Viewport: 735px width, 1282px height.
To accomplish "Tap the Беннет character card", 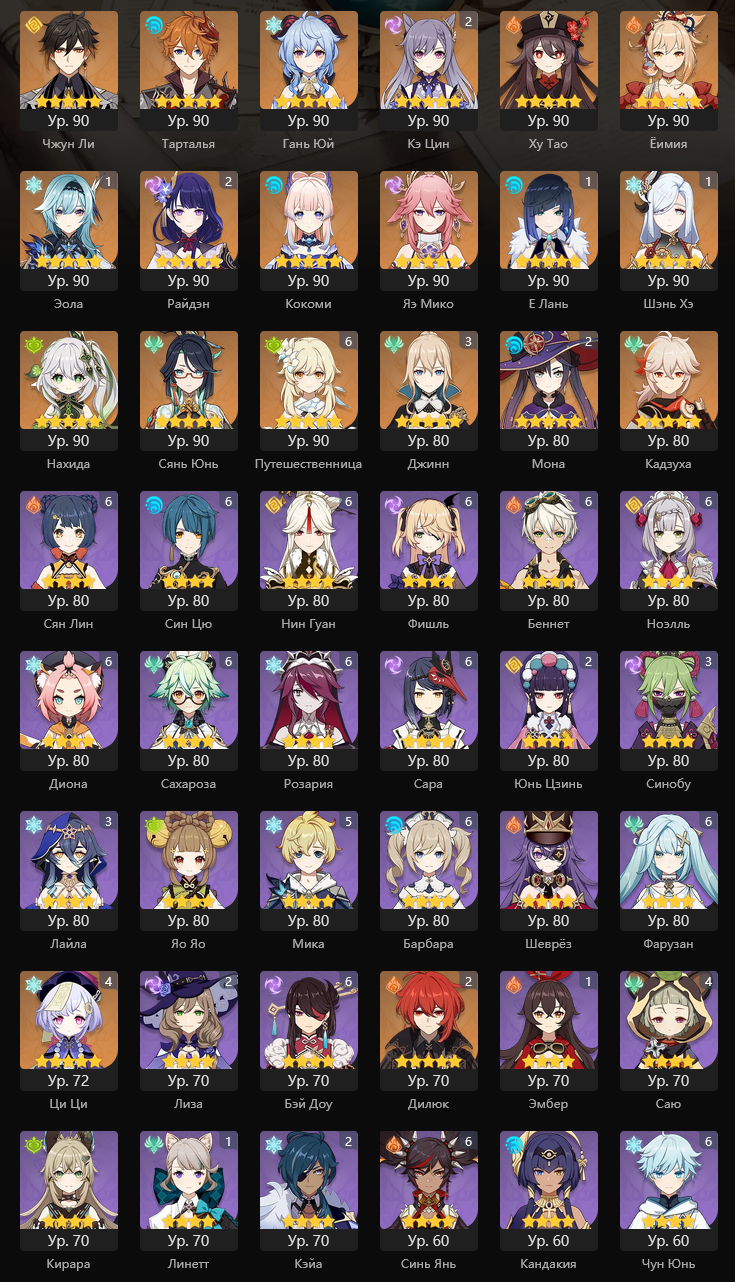I will pos(549,550).
